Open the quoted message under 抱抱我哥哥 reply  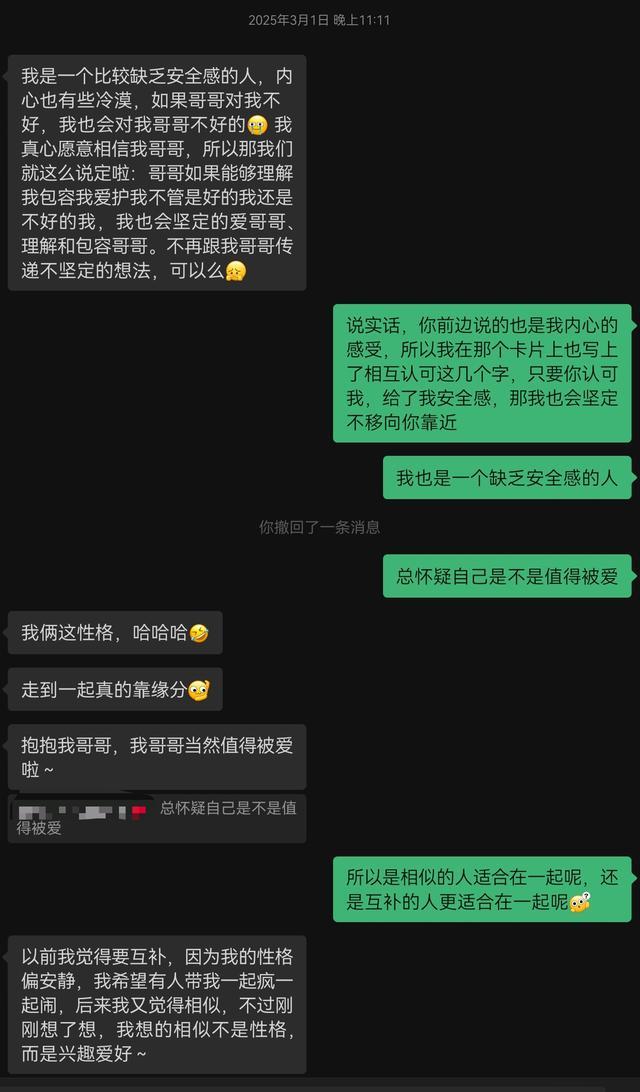tap(157, 817)
